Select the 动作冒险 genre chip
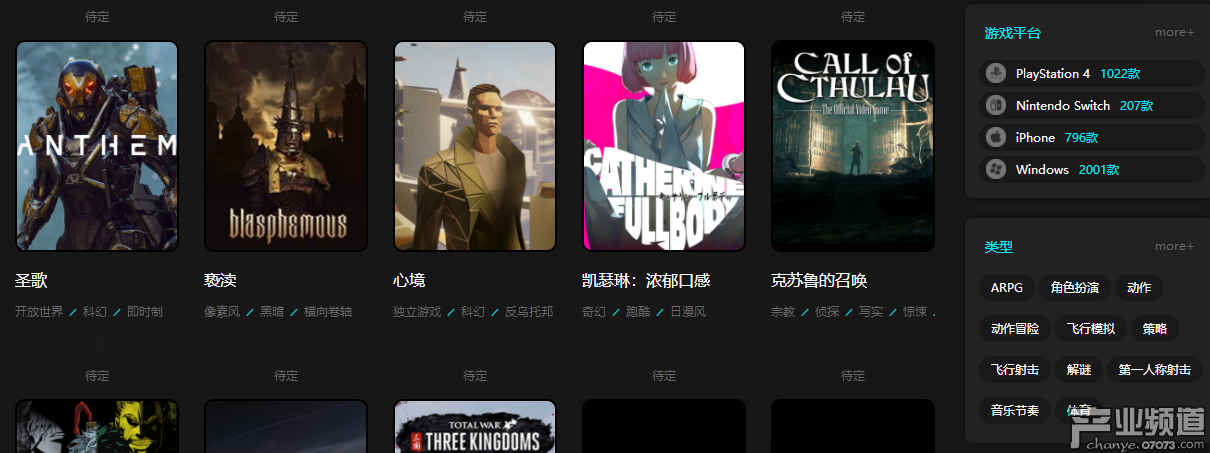 pyautogui.click(x=1015, y=329)
